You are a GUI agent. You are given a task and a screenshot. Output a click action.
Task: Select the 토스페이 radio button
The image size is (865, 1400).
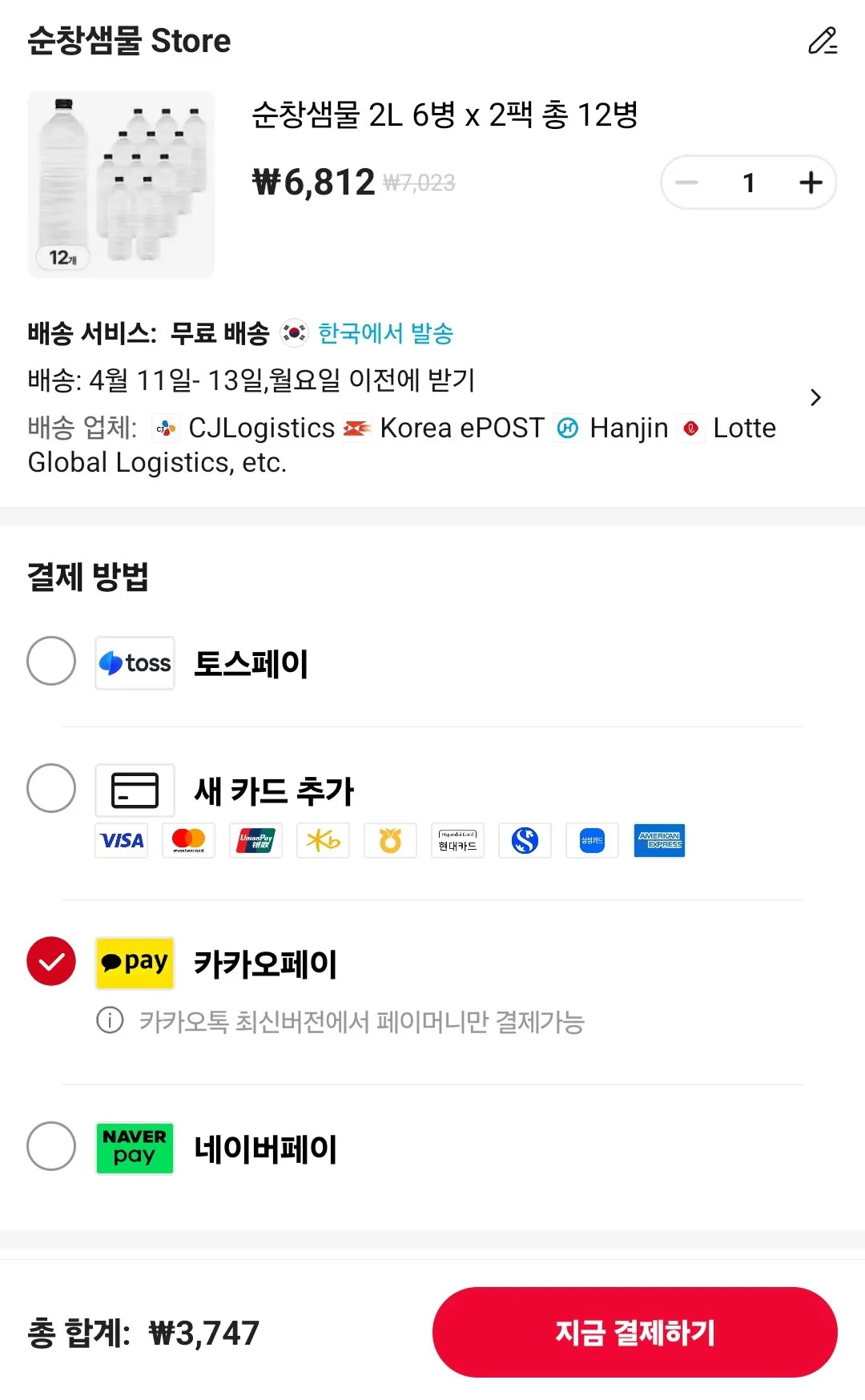51,662
